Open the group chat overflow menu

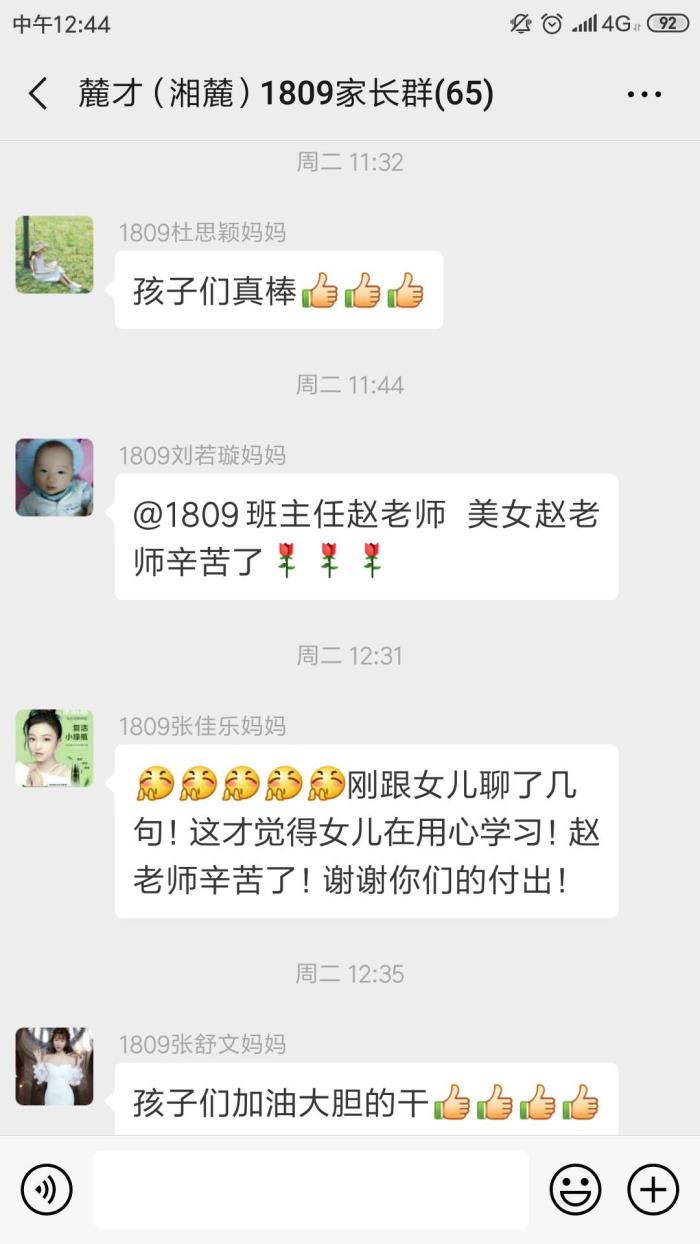(644, 94)
